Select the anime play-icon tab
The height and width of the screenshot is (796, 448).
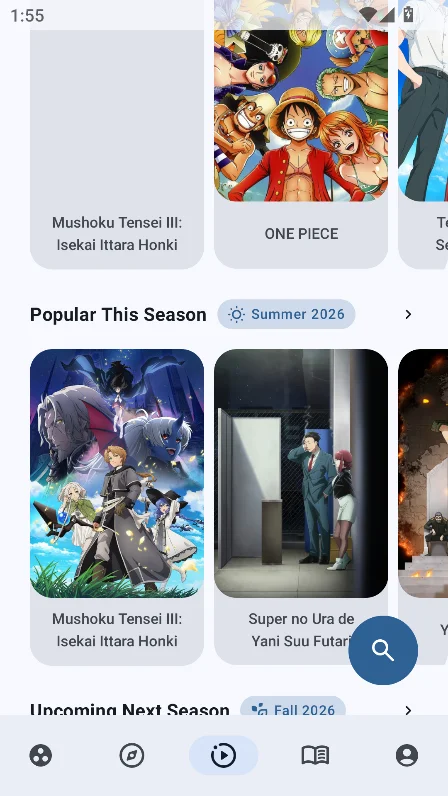pyautogui.click(x=223, y=755)
